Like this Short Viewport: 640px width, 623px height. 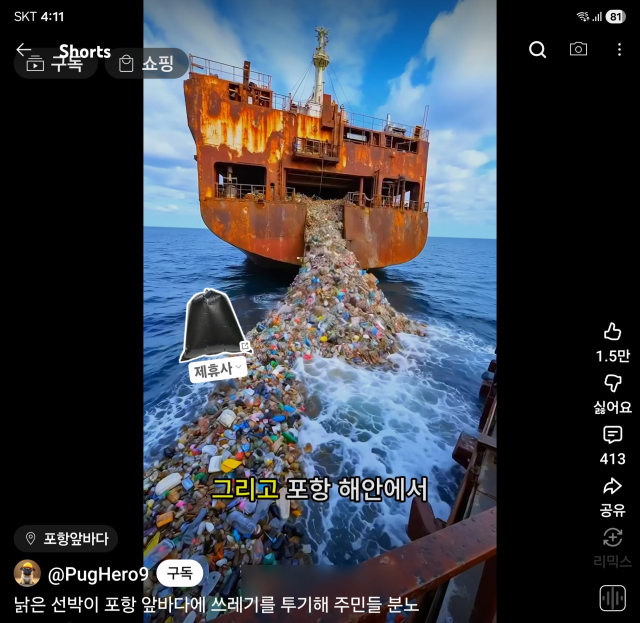click(x=613, y=332)
